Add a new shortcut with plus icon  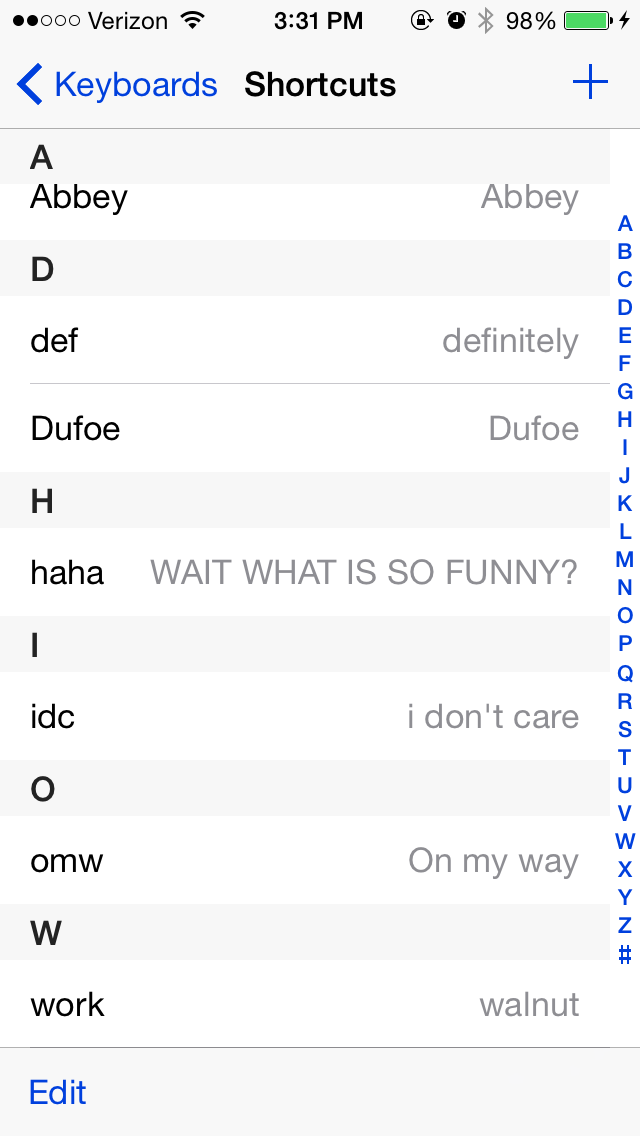590,82
